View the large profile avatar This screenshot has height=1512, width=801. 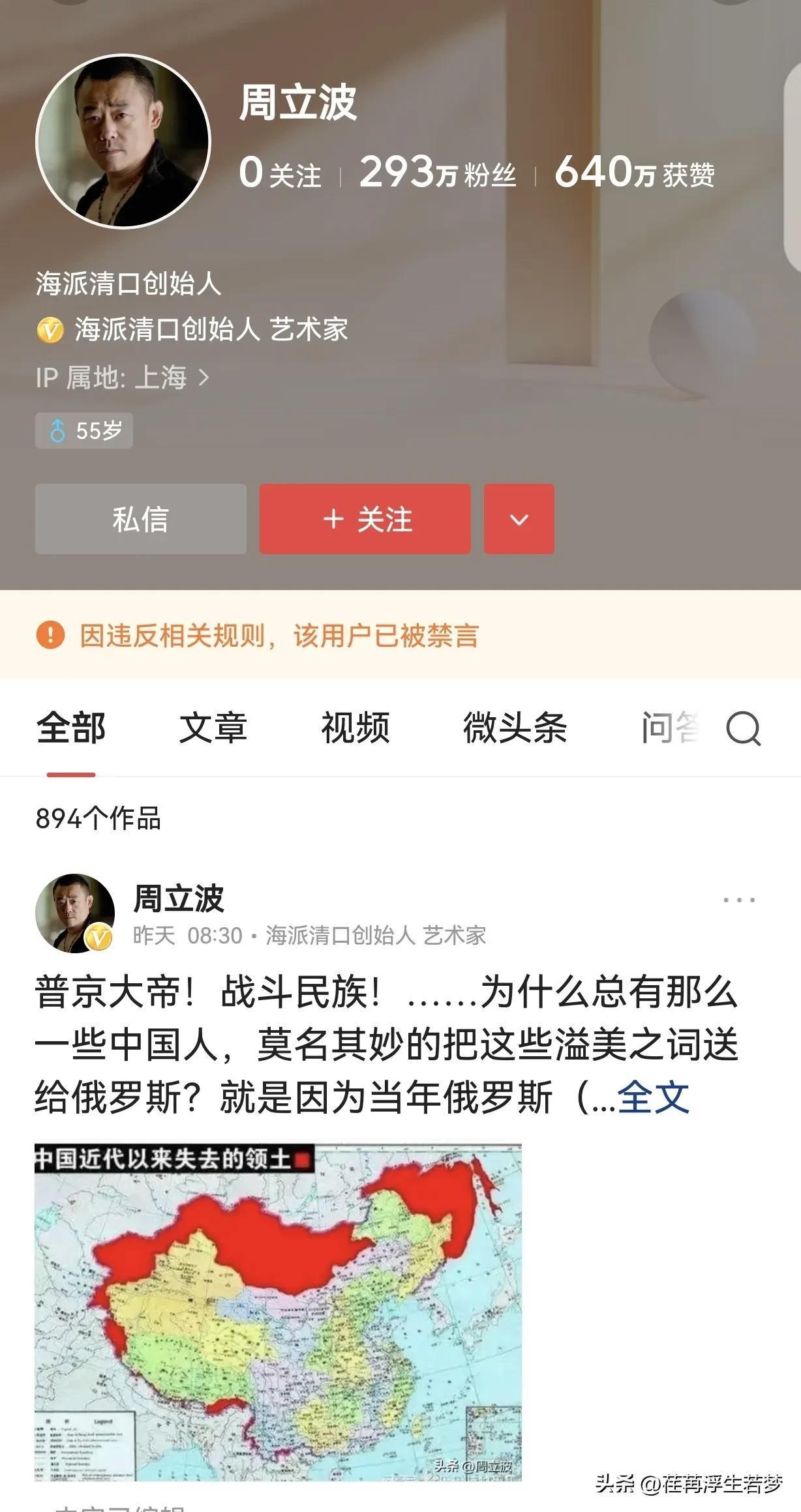123,141
